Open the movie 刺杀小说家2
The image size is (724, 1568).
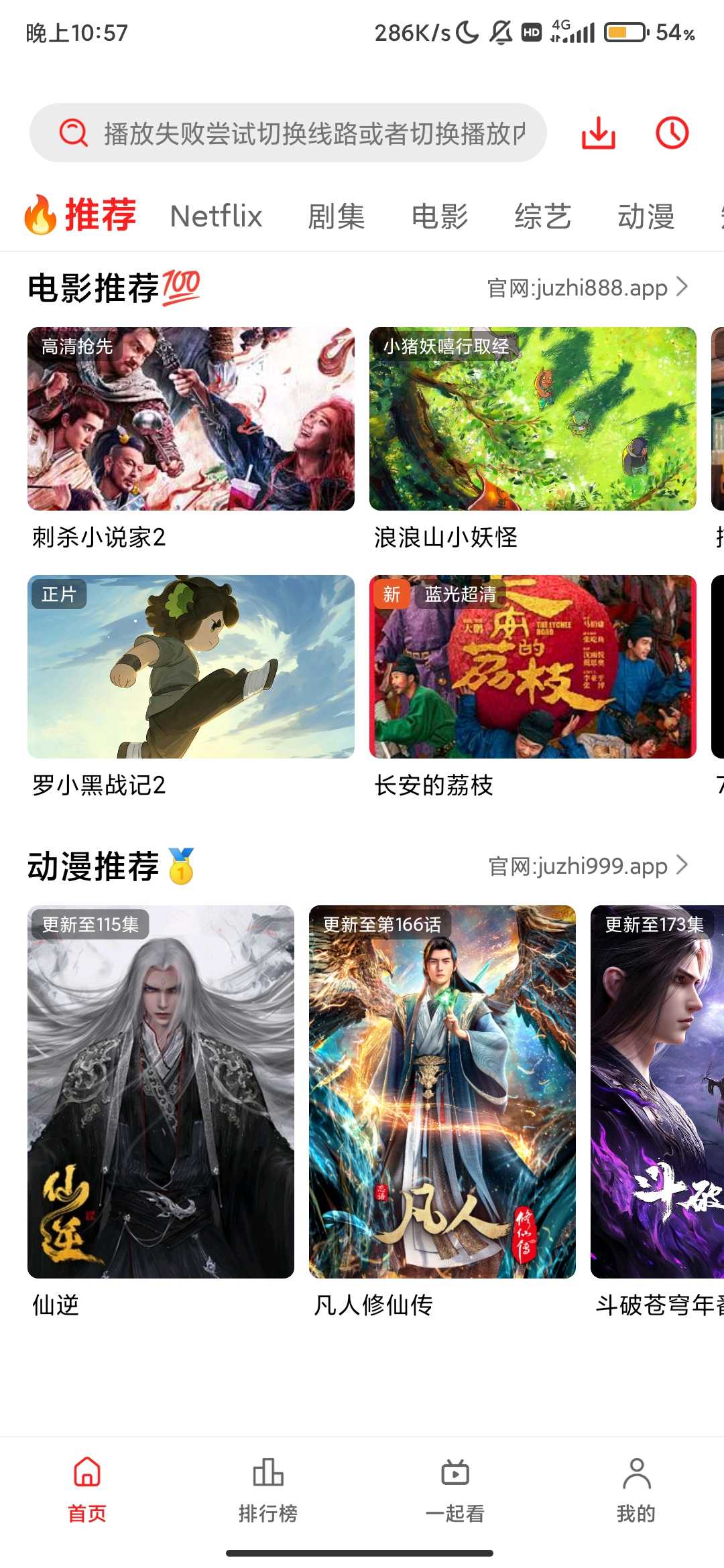coord(191,419)
